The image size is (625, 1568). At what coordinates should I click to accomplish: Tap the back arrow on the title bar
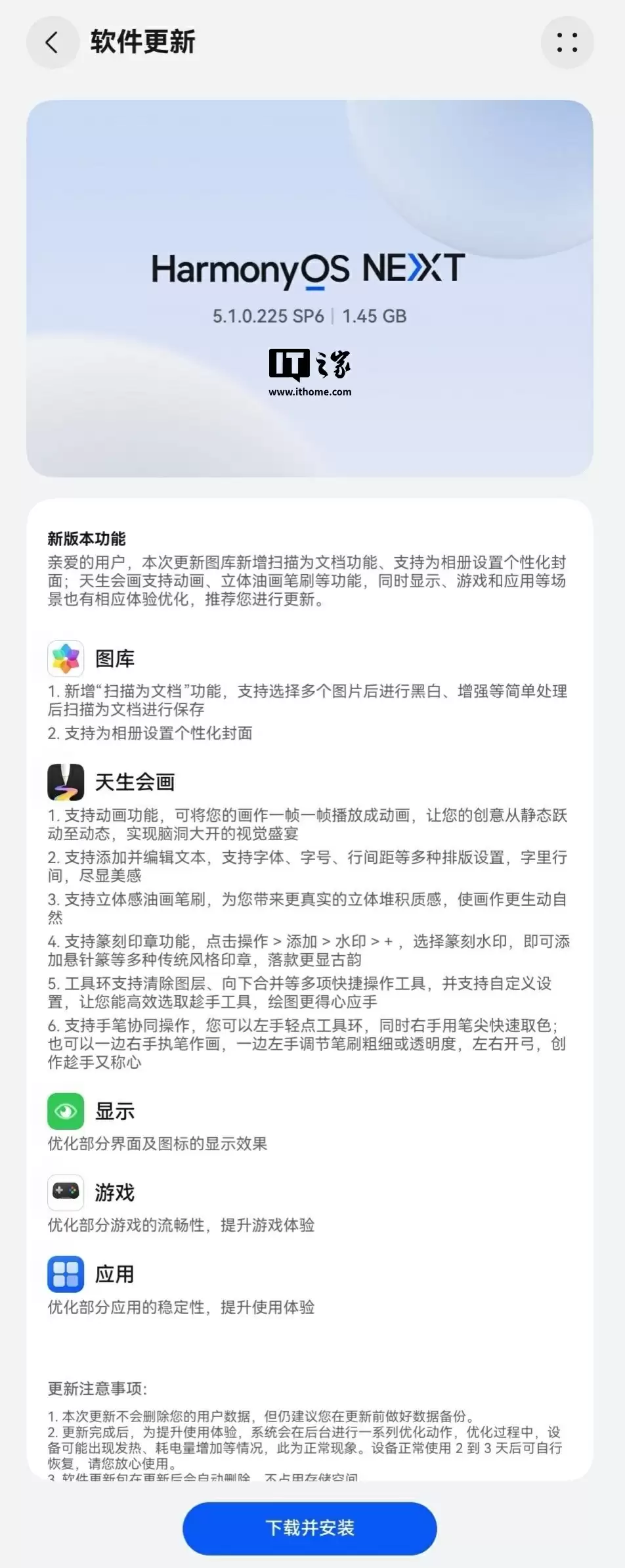pos(53,41)
